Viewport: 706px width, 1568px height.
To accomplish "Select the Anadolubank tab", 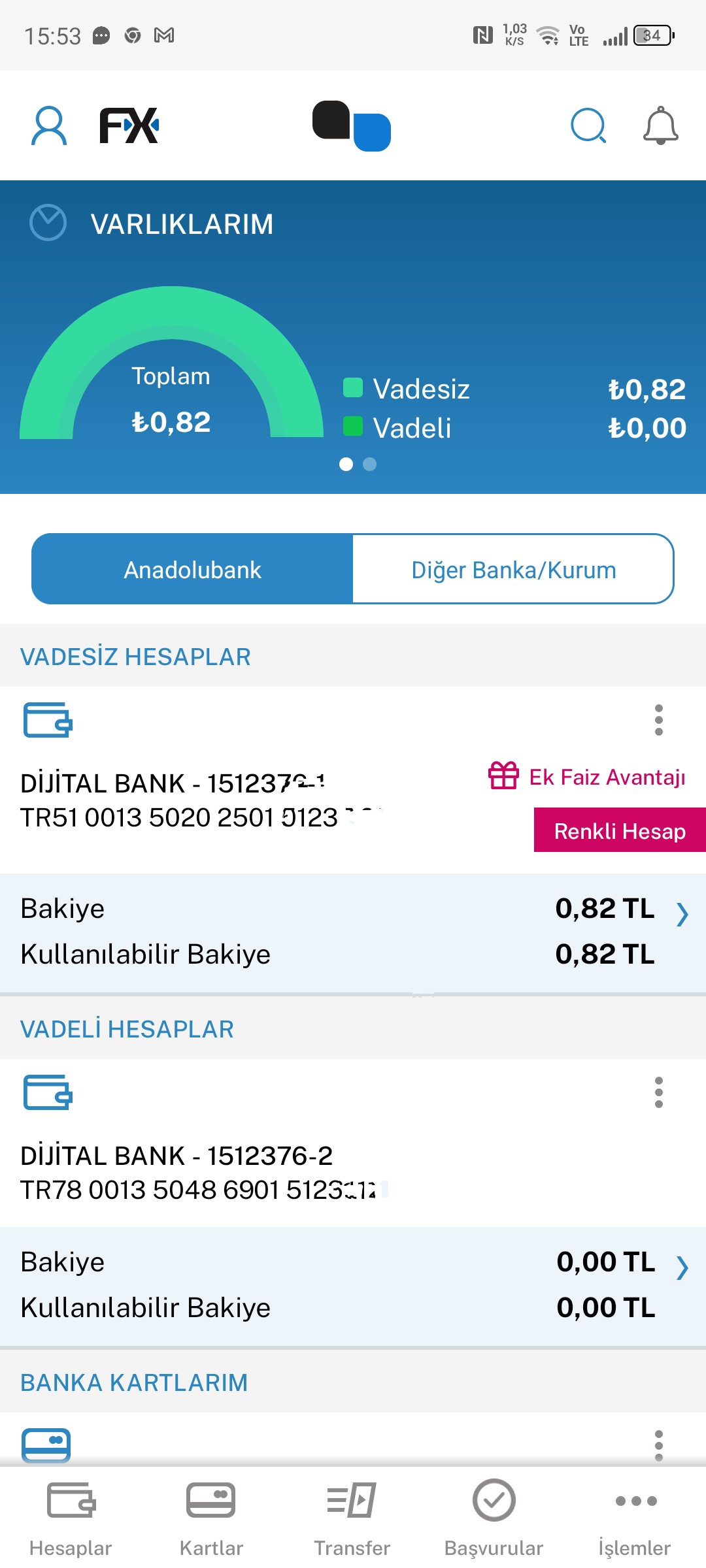I will coord(192,569).
